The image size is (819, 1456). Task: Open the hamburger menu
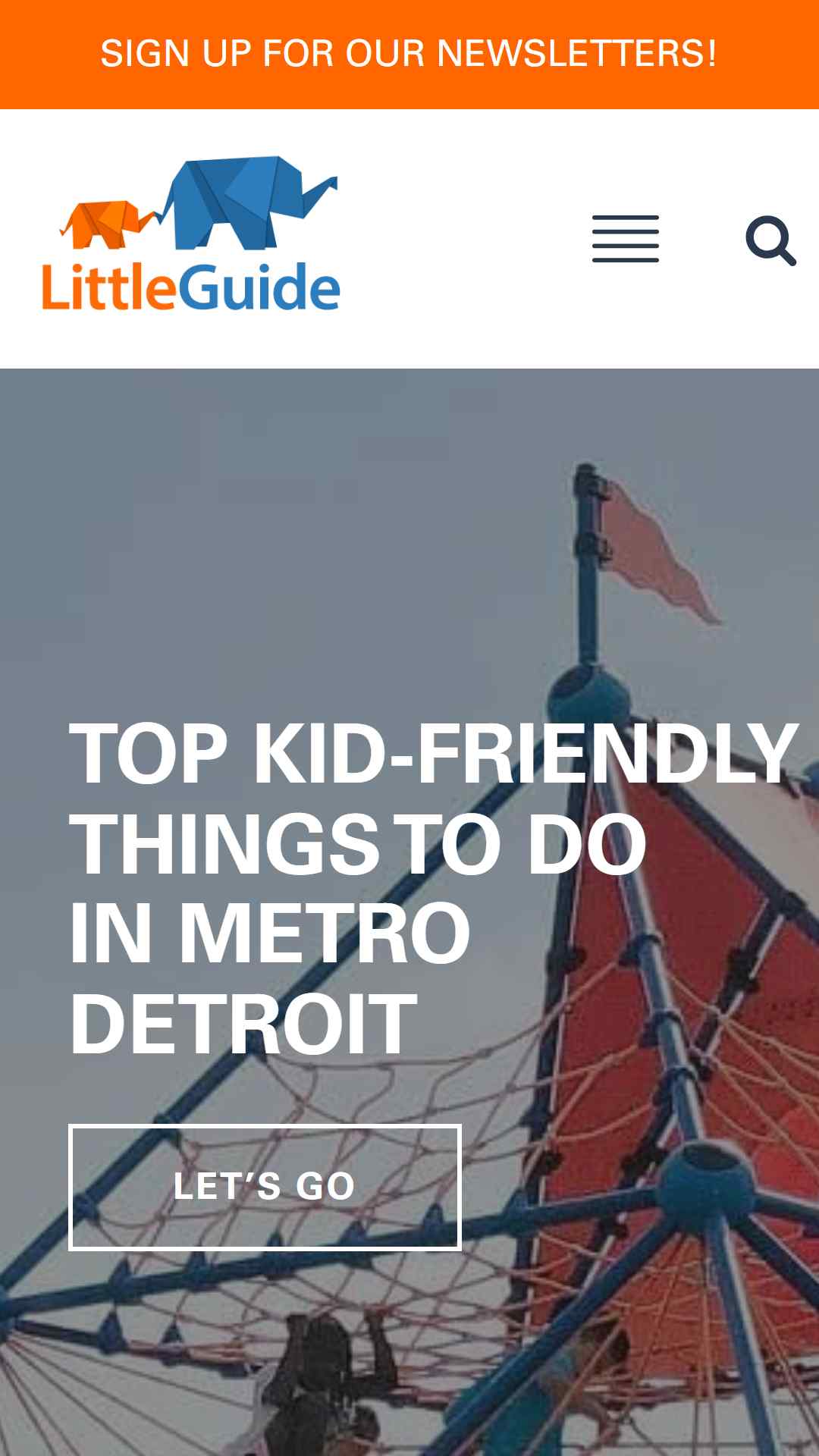pos(626,240)
